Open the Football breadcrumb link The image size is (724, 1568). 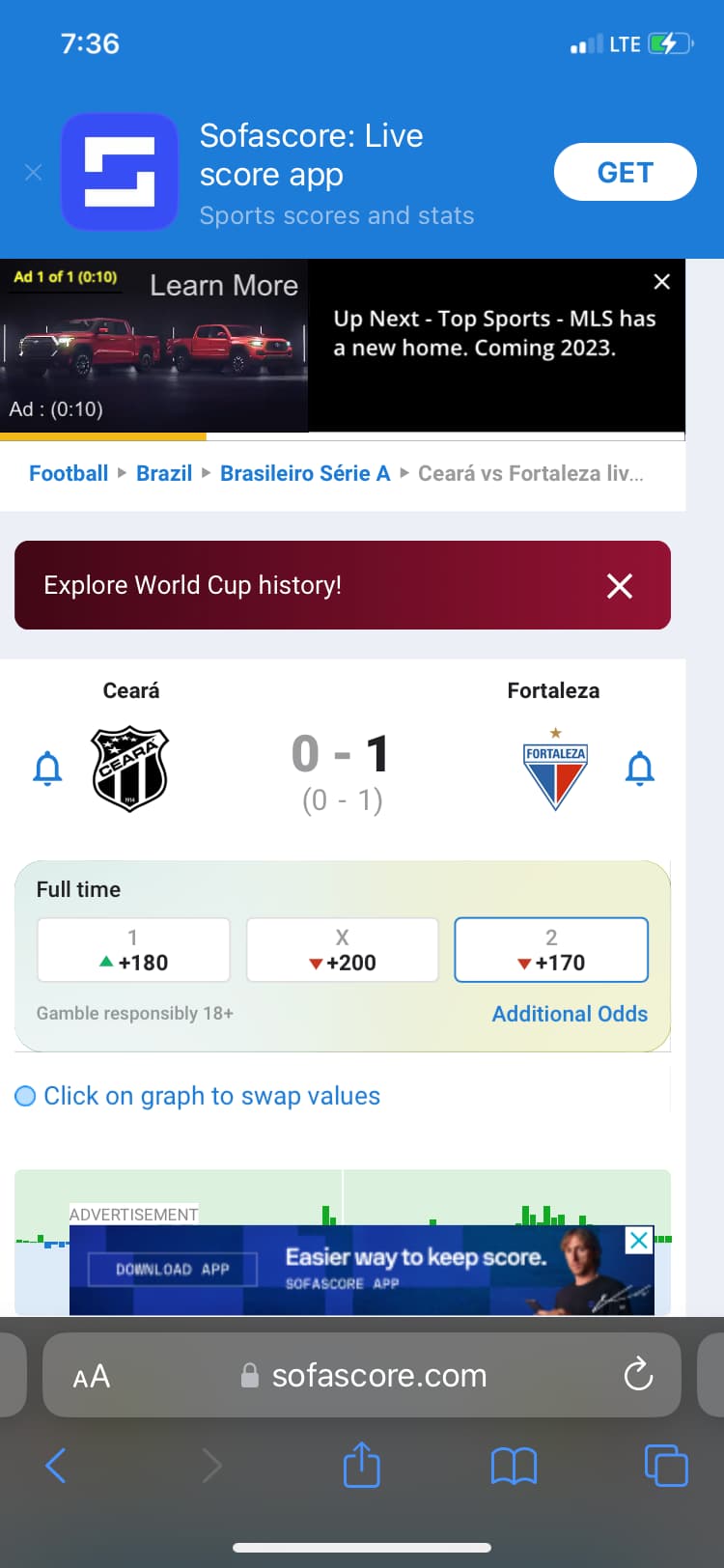pos(69,473)
